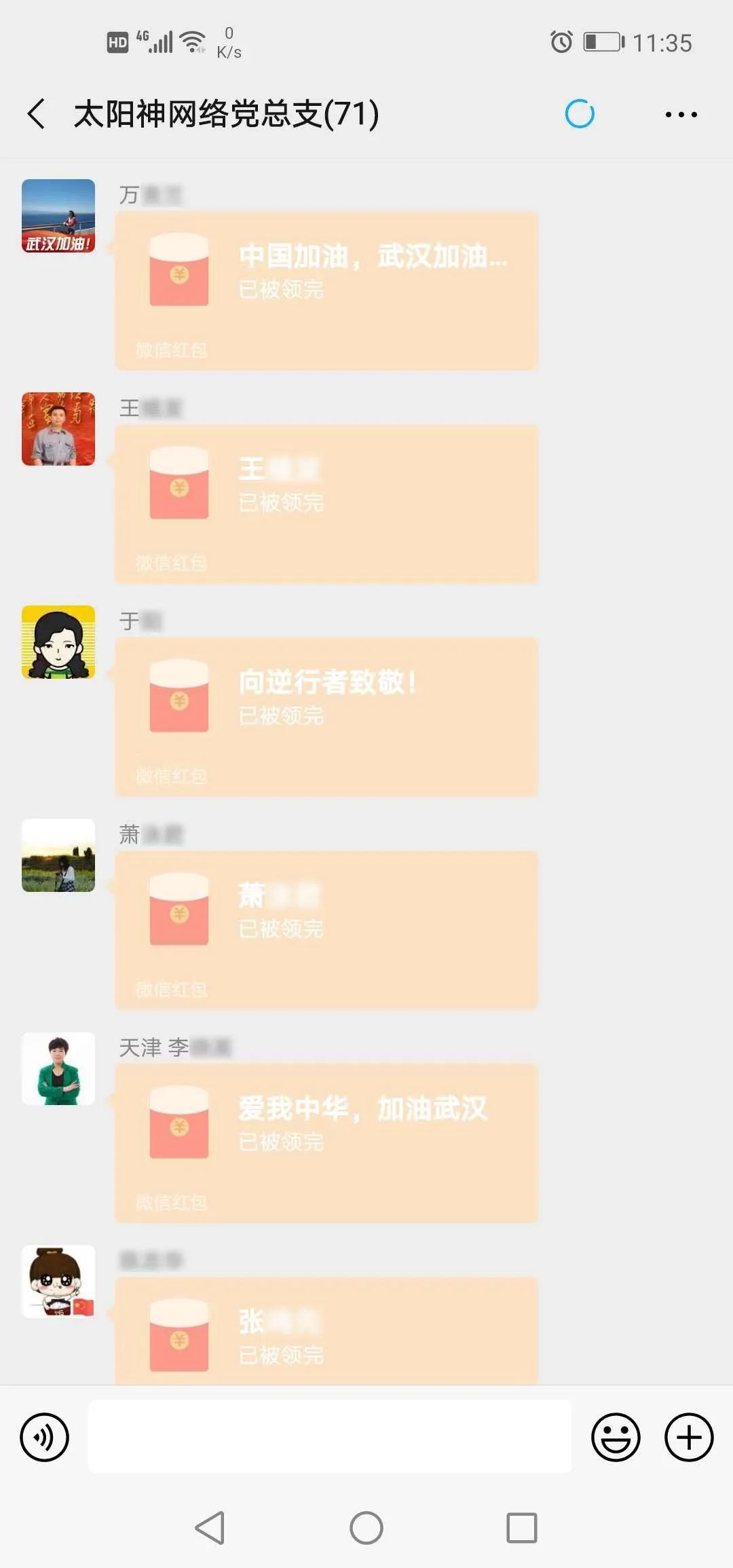This screenshot has height=1568, width=733.
Task: Open the system recent apps view
Action: click(x=521, y=1528)
